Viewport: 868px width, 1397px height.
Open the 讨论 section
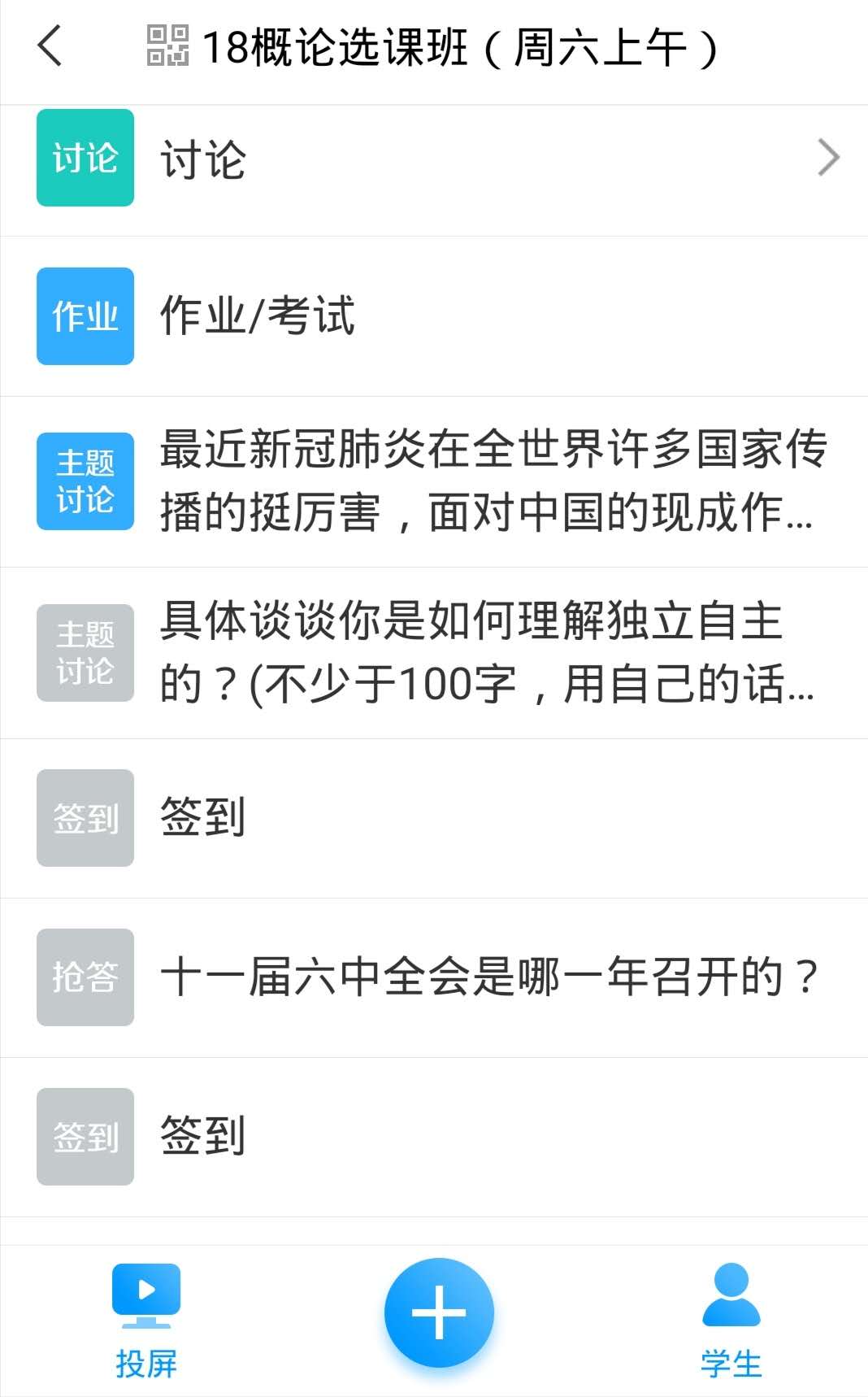(x=434, y=158)
